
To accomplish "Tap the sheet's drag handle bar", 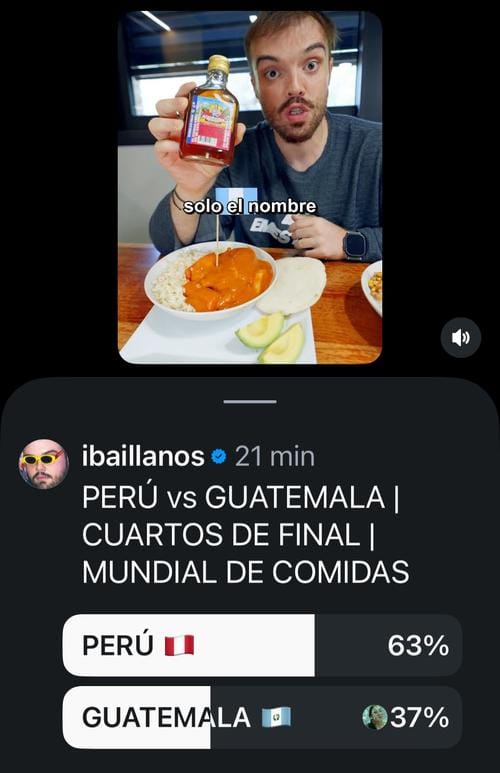I will tap(250, 402).
